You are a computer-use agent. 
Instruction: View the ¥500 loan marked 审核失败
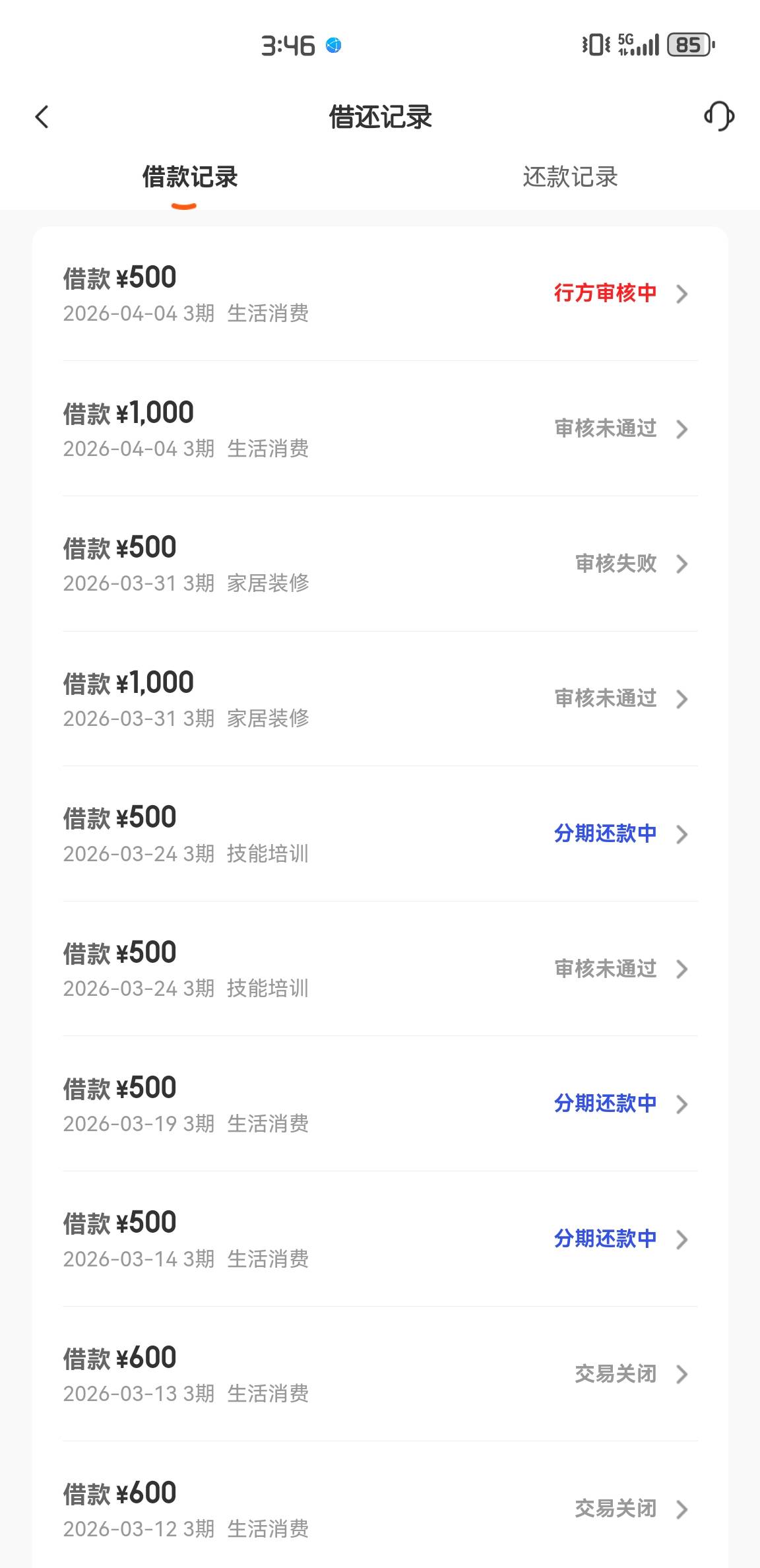pyautogui.click(x=380, y=564)
